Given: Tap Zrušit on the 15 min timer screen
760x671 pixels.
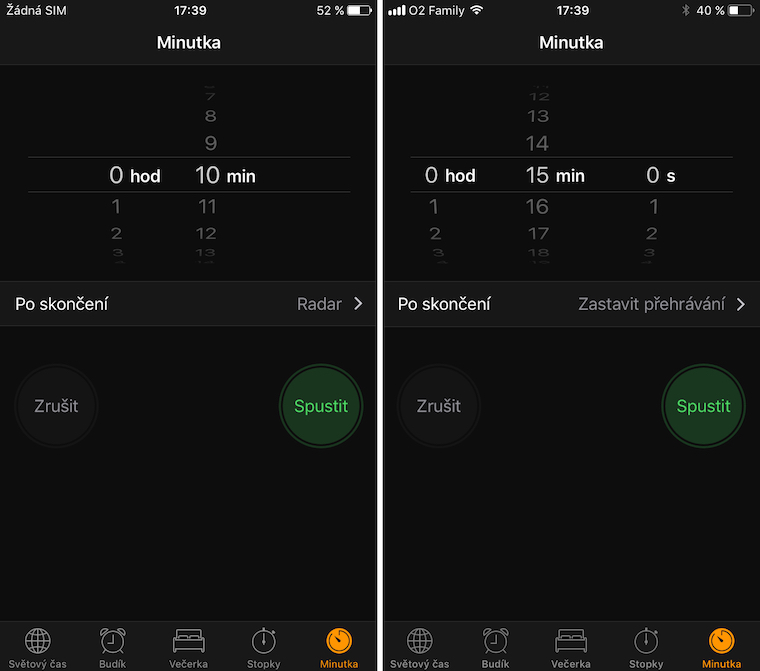Looking at the screenshot, I should tap(438, 406).
